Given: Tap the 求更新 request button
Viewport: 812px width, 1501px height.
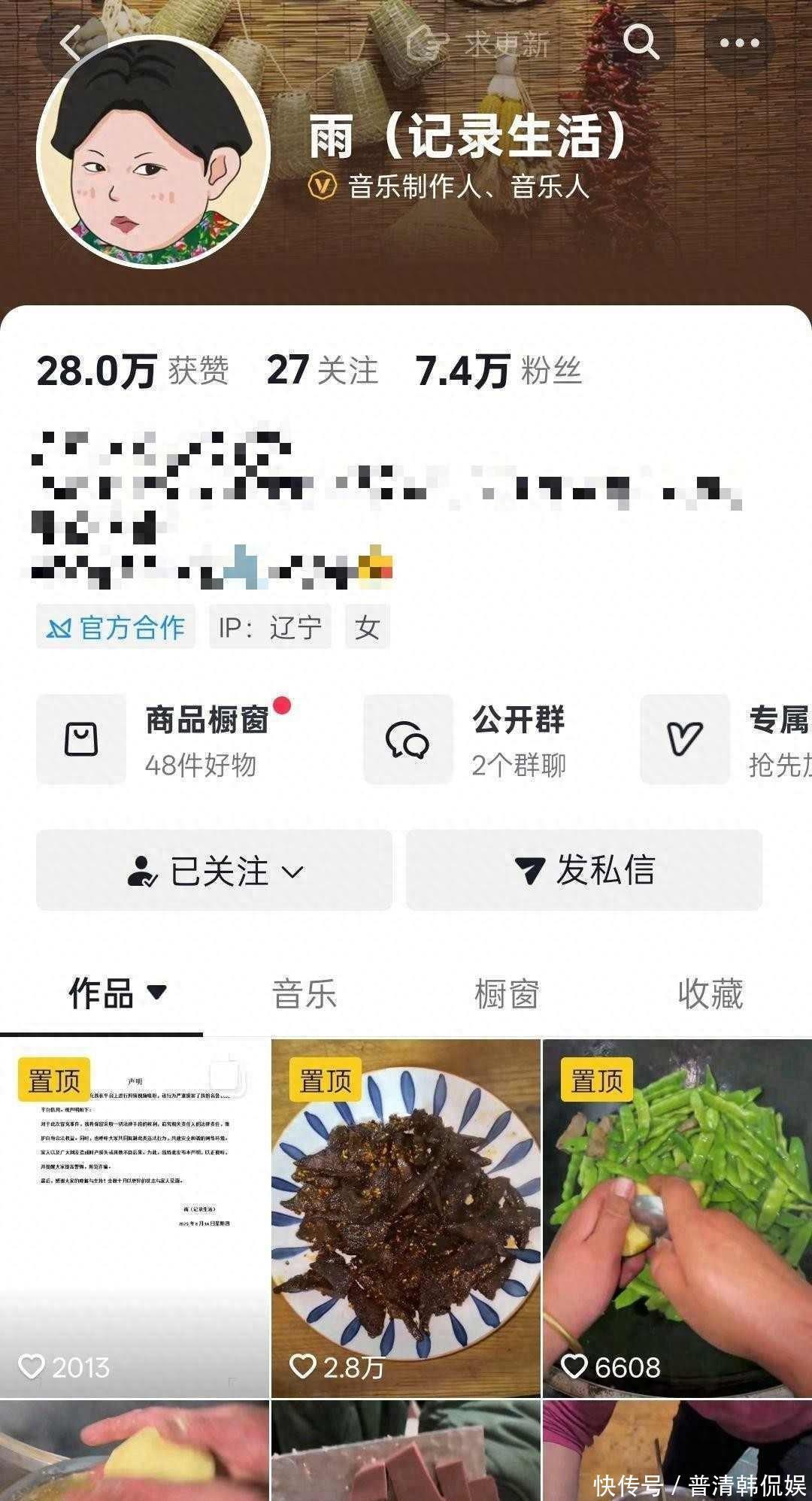Looking at the screenshot, I should click(479, 44).
